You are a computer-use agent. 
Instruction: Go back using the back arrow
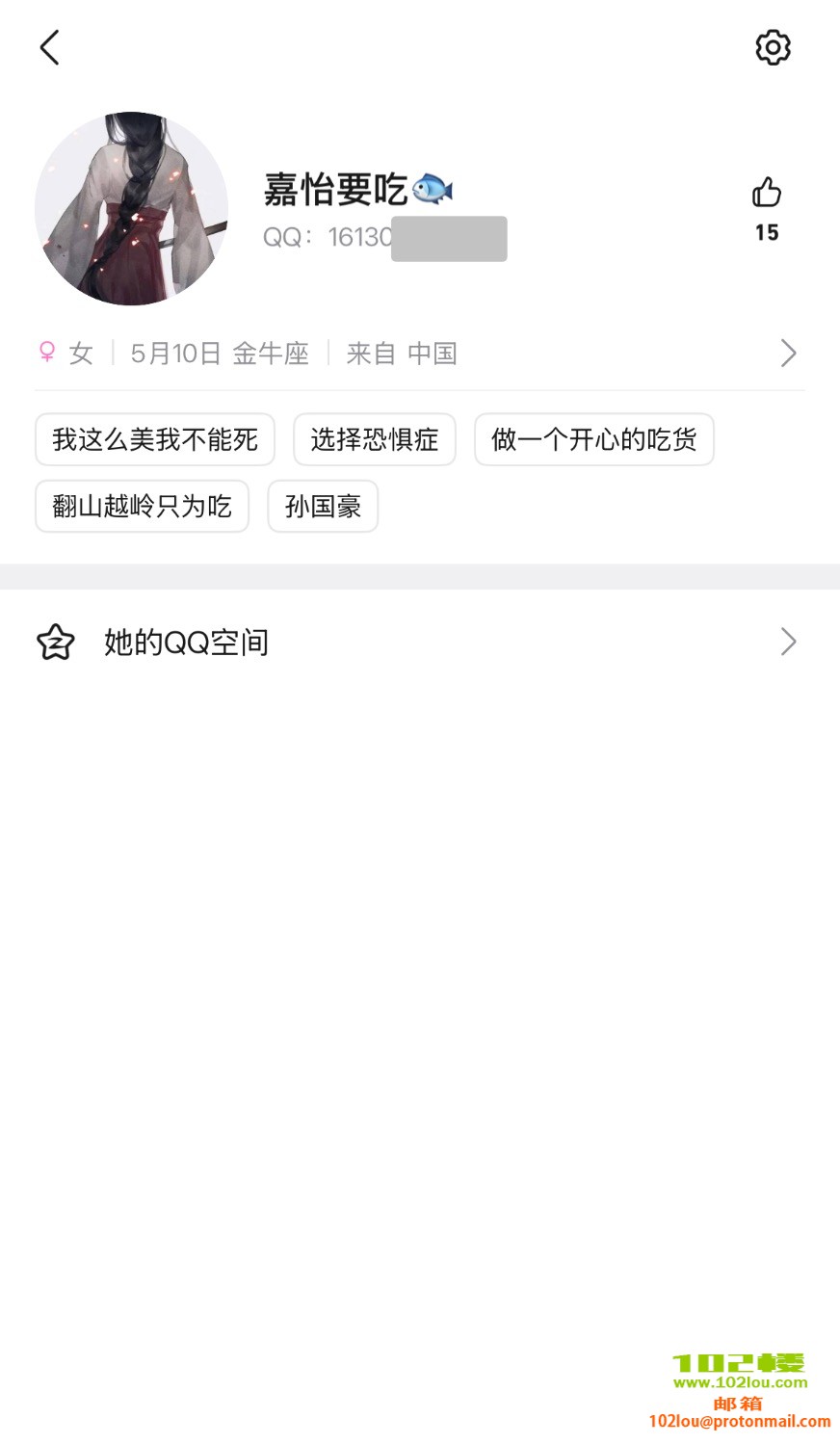[50, 47]
